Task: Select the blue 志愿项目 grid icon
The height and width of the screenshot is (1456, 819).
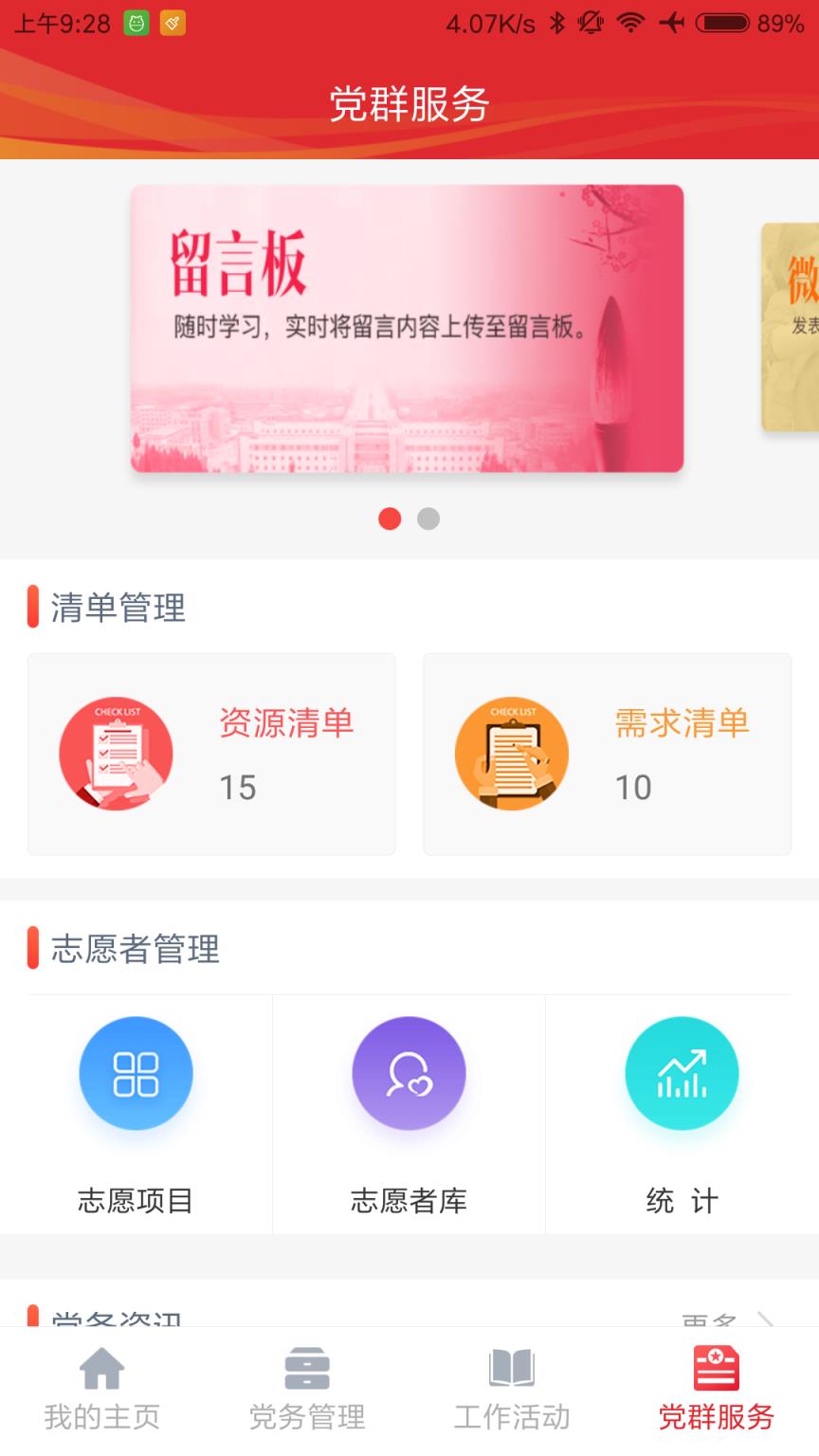Action: 136,1073
